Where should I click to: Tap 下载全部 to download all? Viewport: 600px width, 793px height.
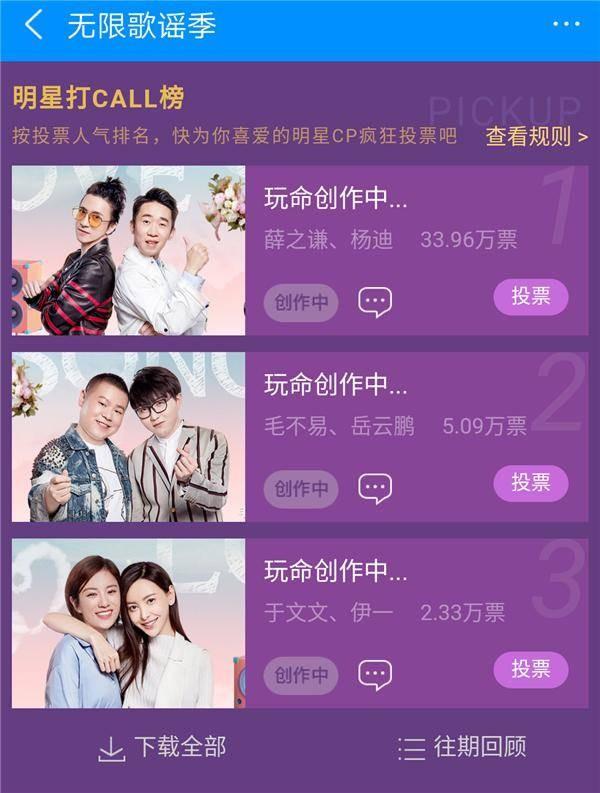click(x=162, y=748)
